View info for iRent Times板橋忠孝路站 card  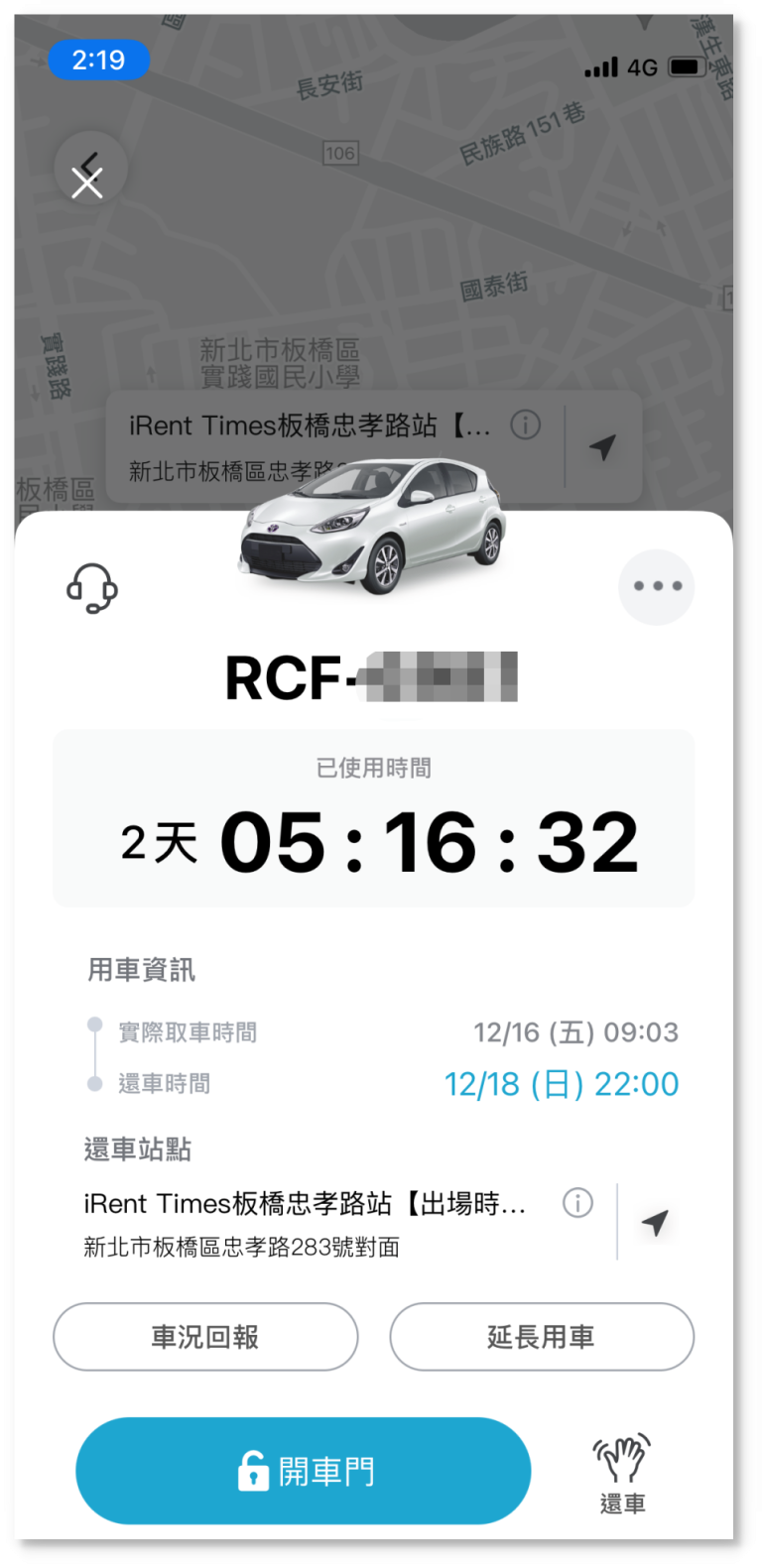tap(526, 424)
